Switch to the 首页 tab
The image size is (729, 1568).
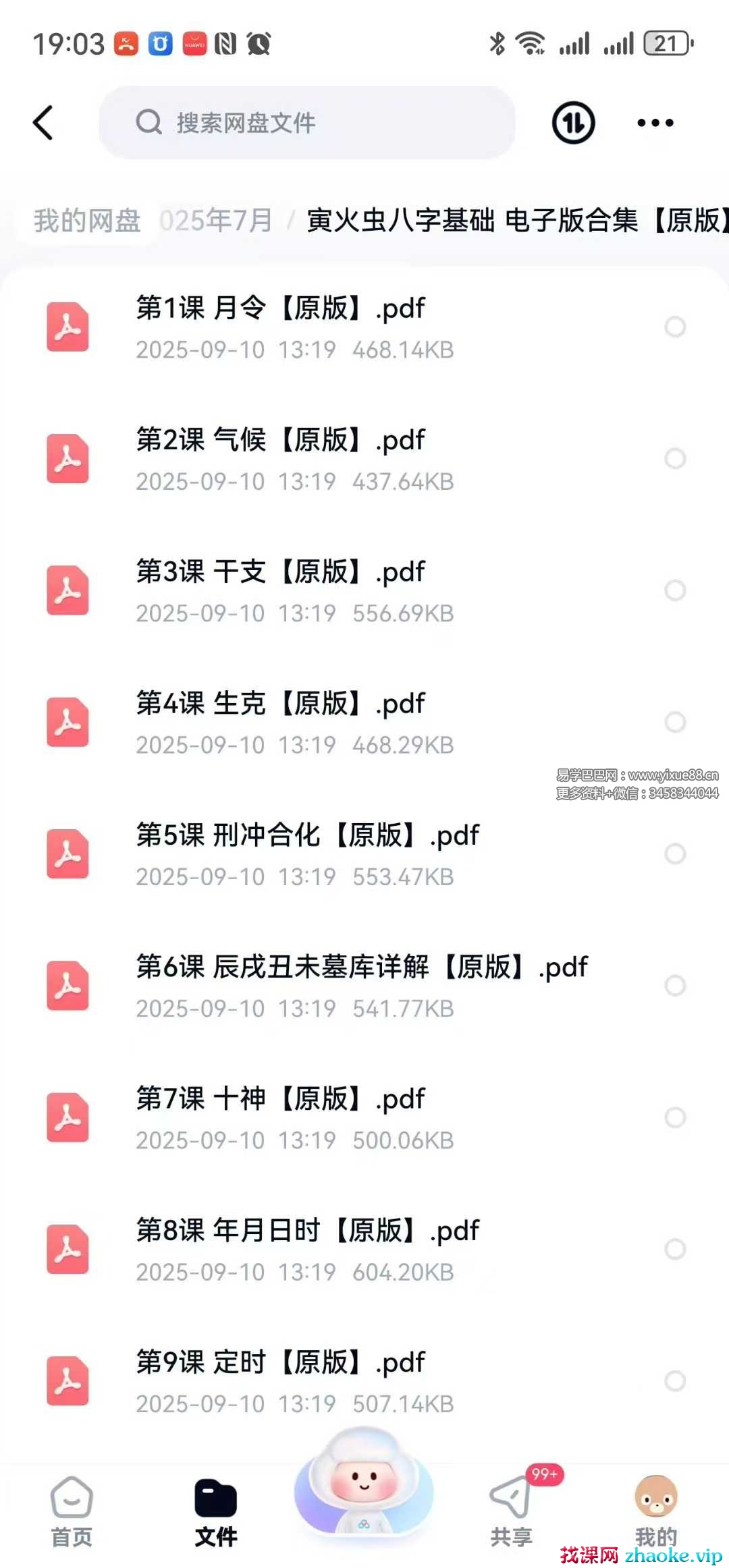click(72, 1513)
